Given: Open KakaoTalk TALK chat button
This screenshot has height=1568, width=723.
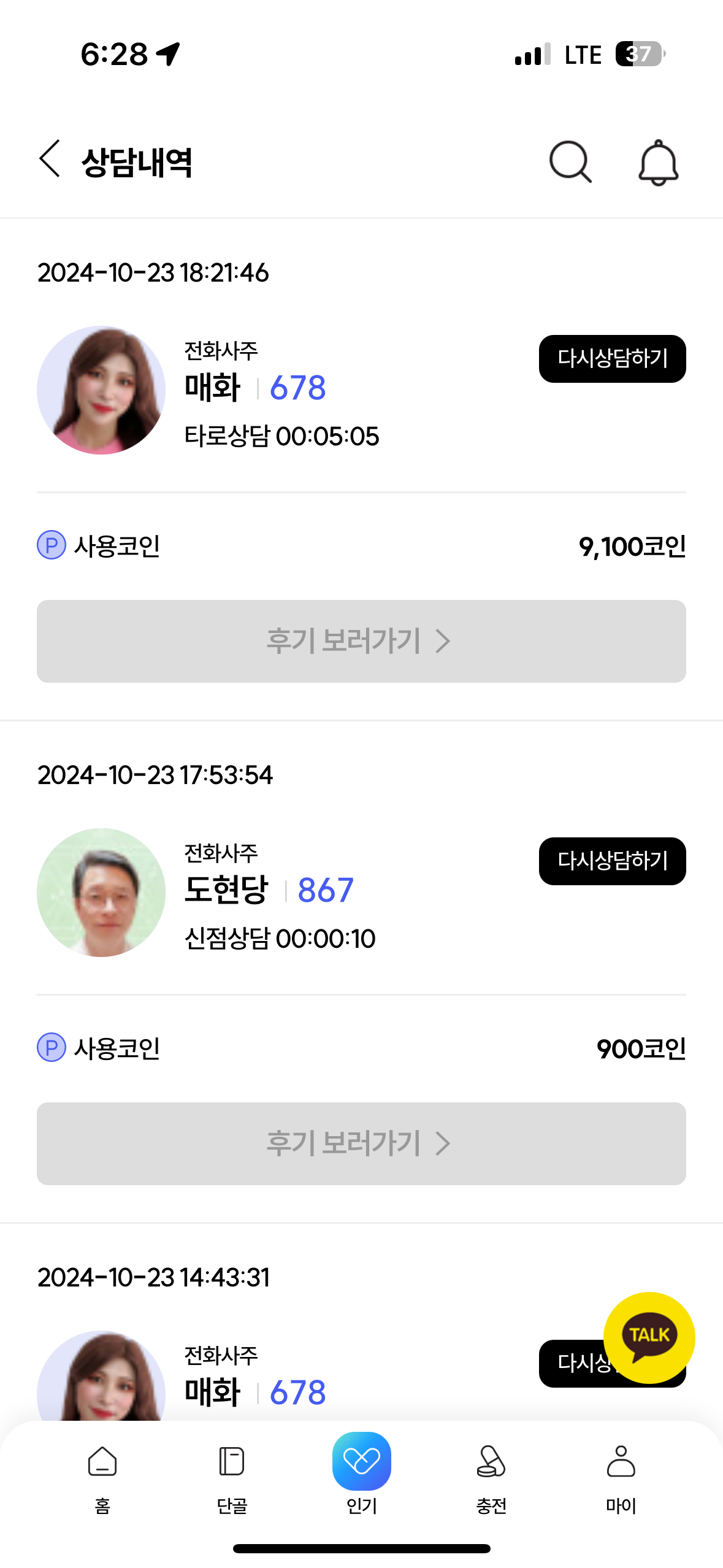Looking at the screenshot, I should [649, 1337].
